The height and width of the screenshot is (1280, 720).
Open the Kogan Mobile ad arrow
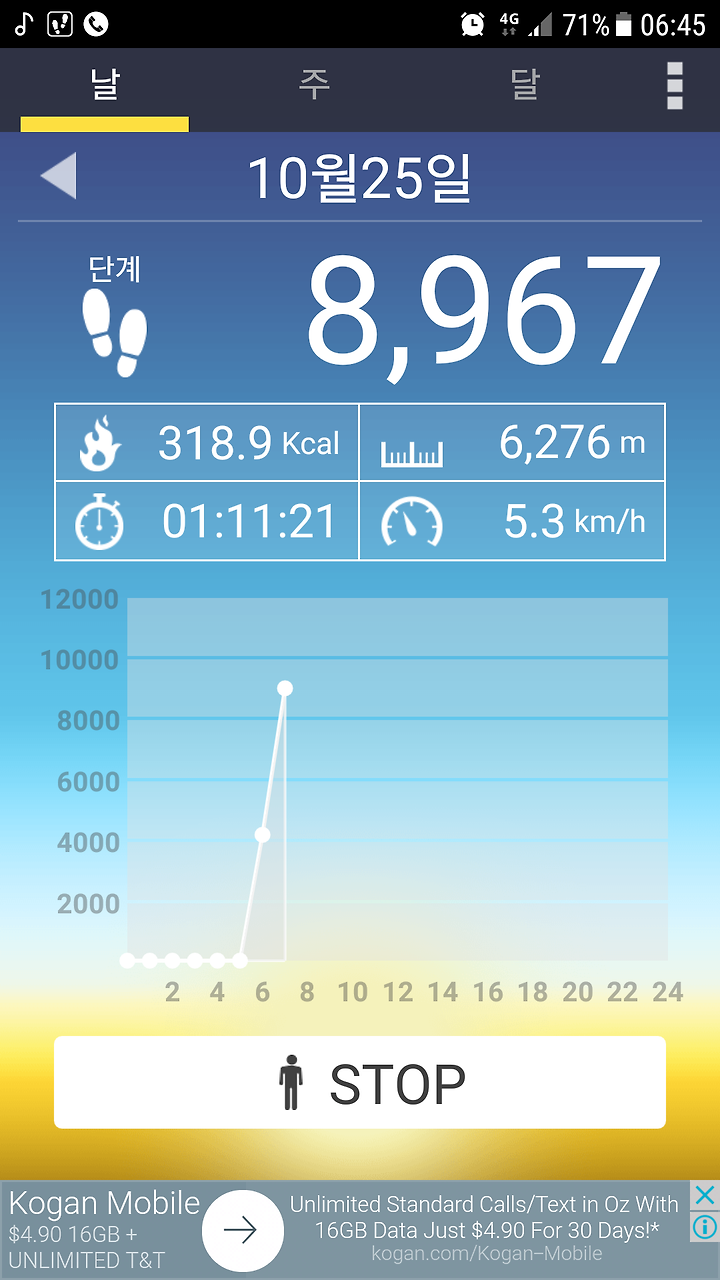[242, 1231]
